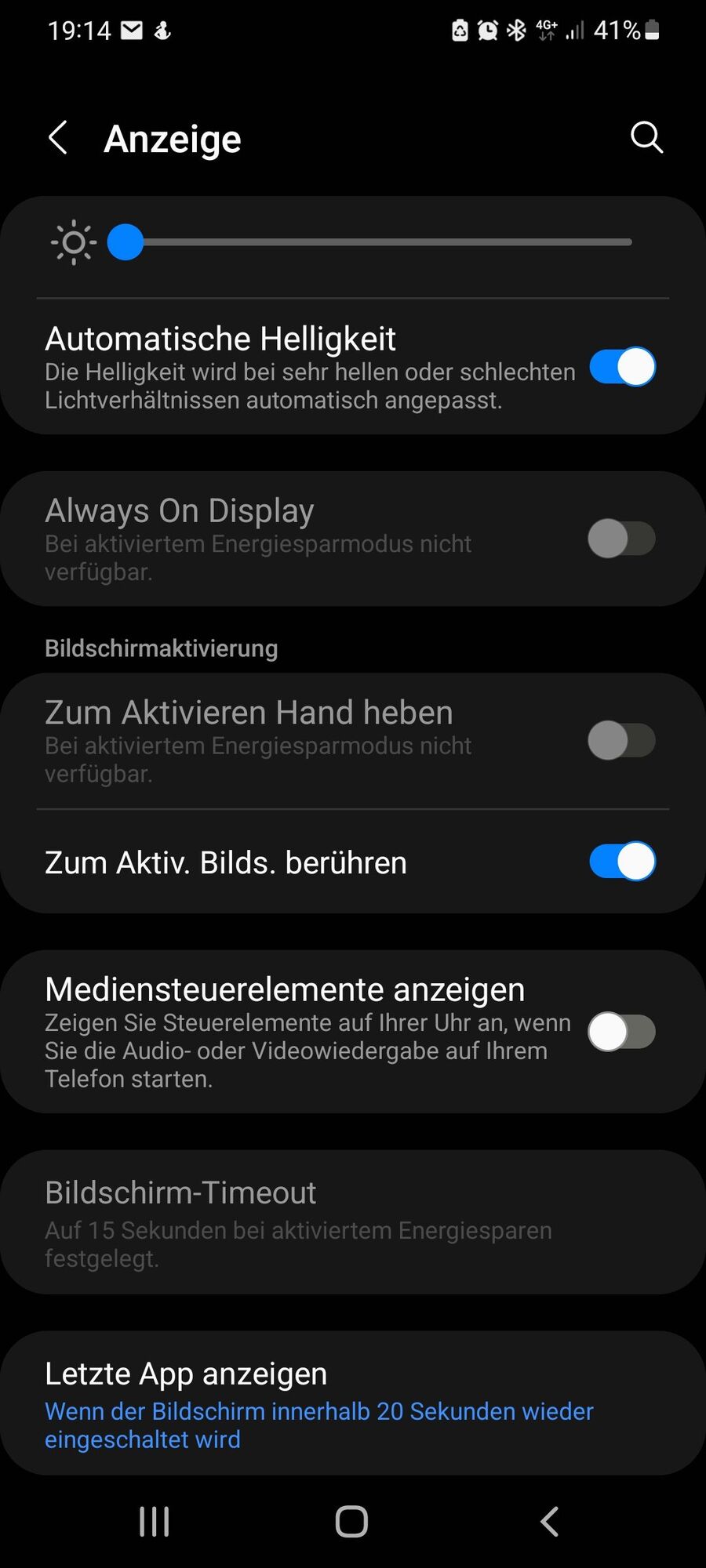
Task: Tap the search icon in Anzeige settings
Action: 646,137
